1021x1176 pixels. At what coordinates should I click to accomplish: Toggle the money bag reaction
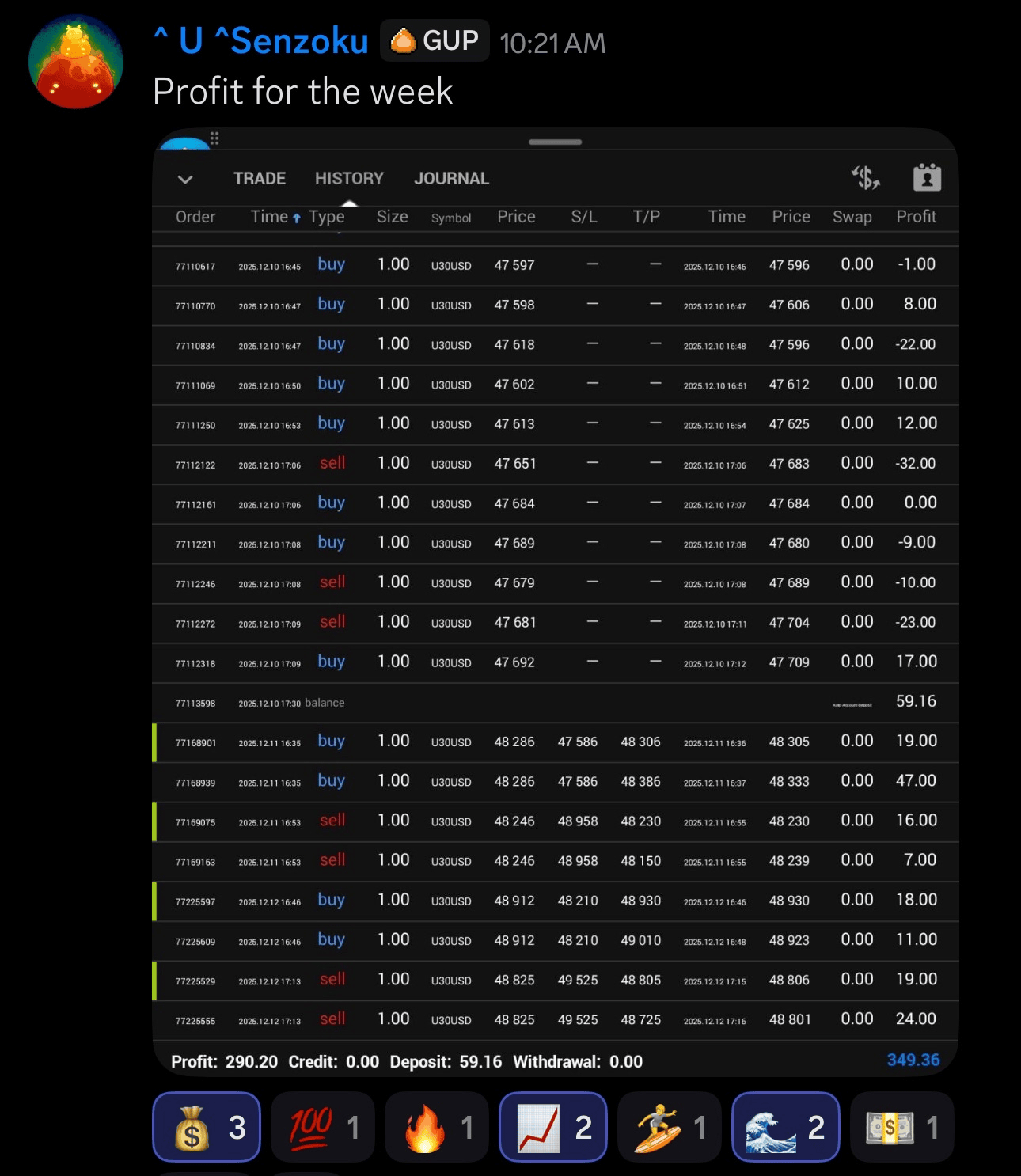207,1127
